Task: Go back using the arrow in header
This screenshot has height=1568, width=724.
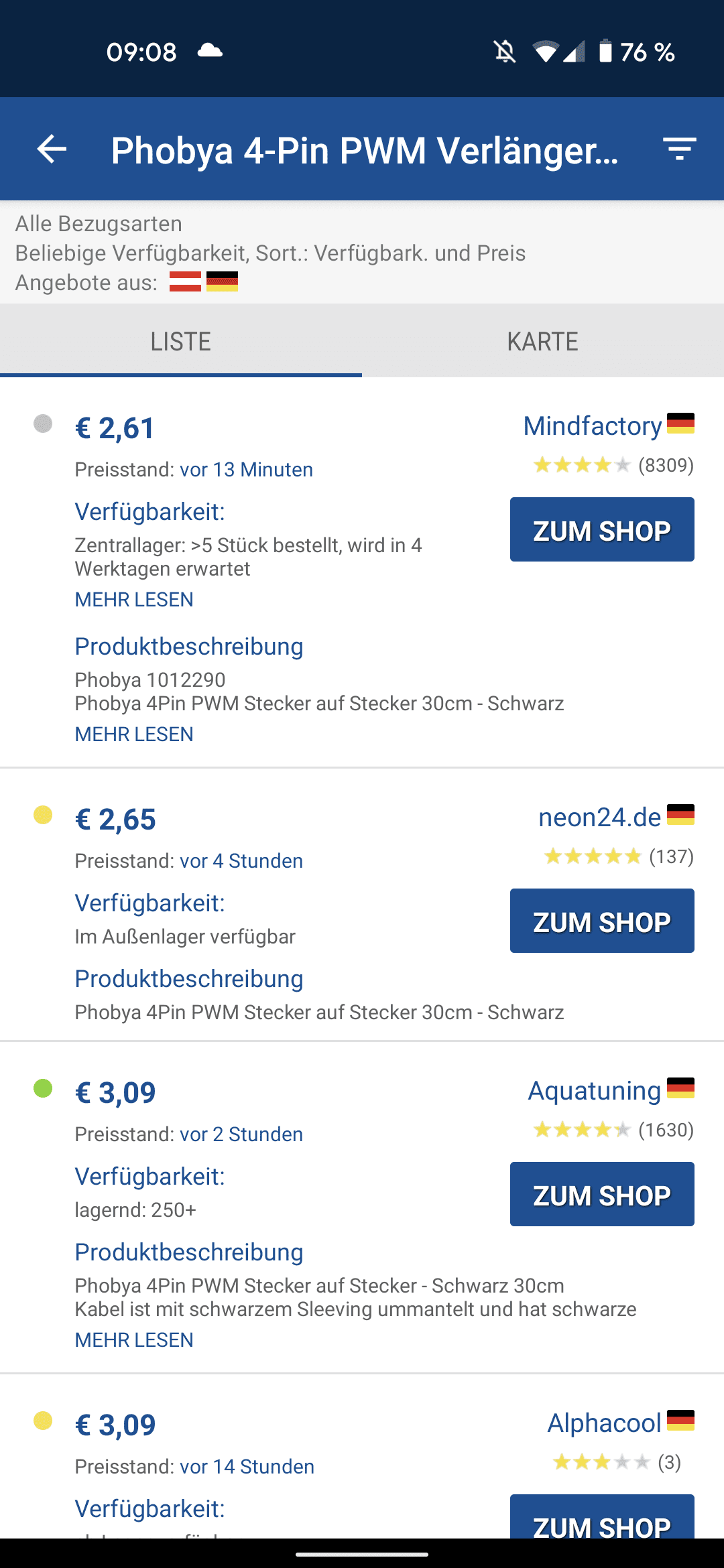Action: (52, 149)
